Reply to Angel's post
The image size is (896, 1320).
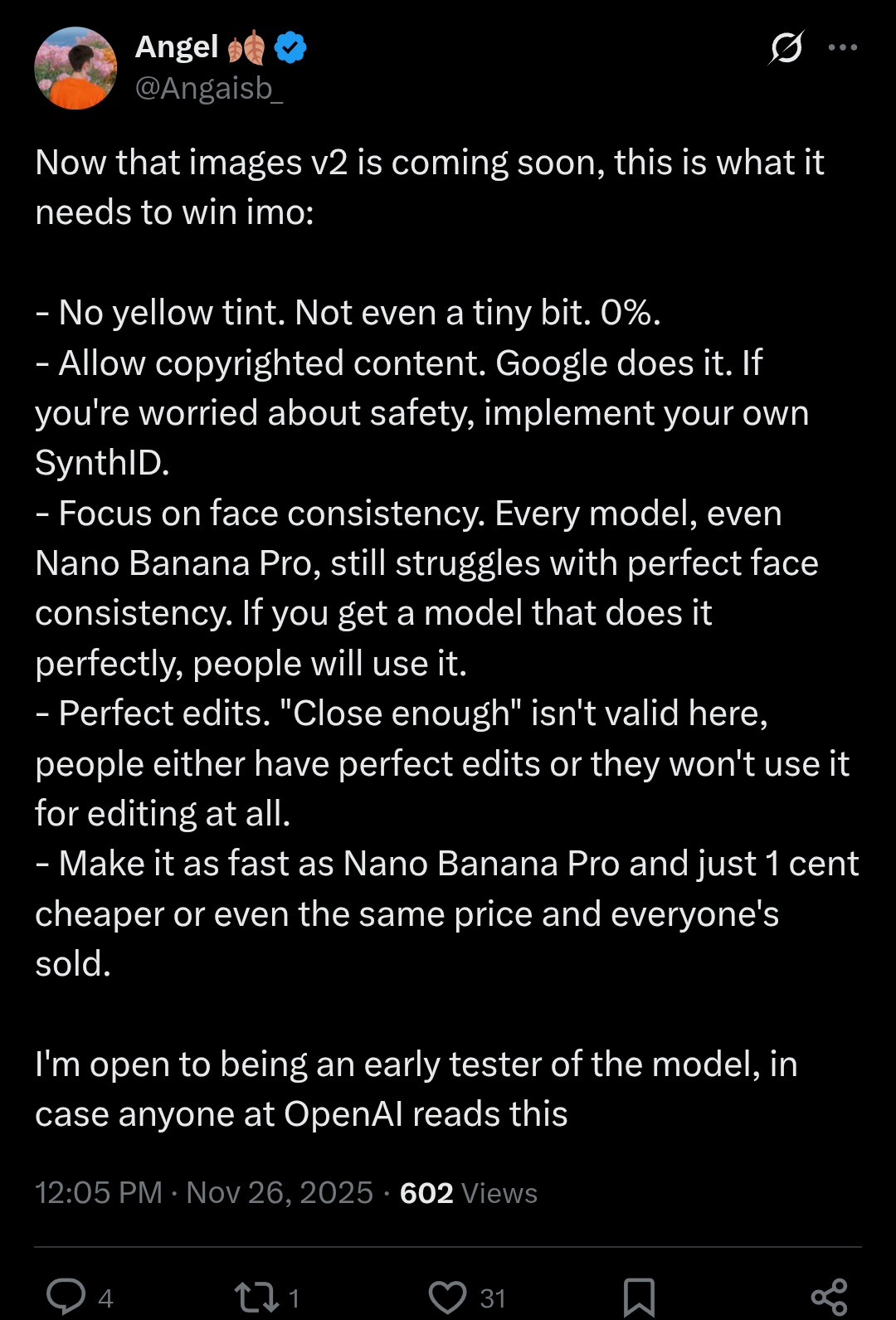point(66,1296)
